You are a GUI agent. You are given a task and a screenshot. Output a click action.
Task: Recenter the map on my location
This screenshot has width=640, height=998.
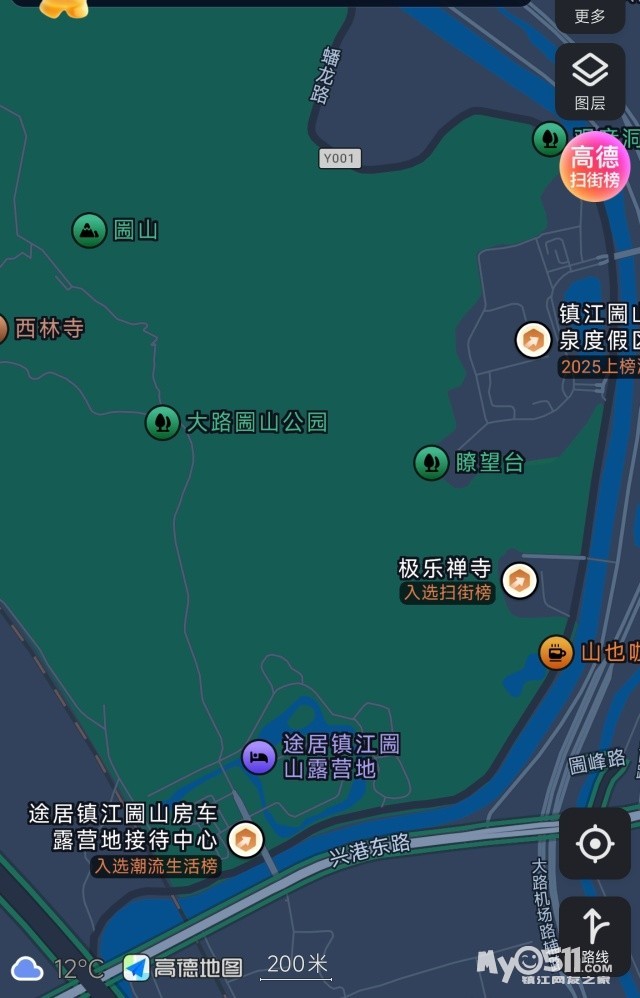click(x=594, y=844)
